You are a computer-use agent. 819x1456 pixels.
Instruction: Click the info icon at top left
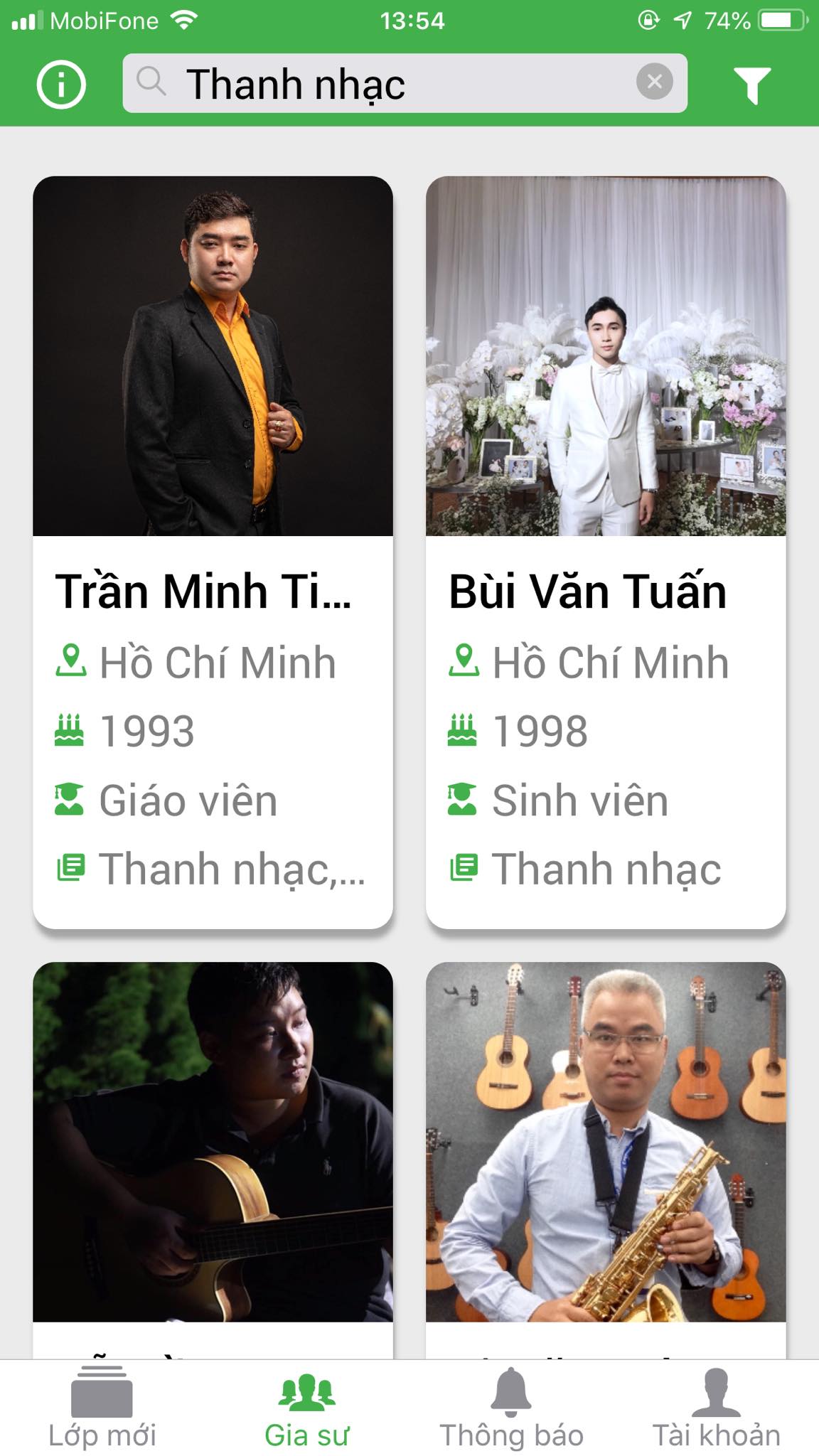(61, 83)
